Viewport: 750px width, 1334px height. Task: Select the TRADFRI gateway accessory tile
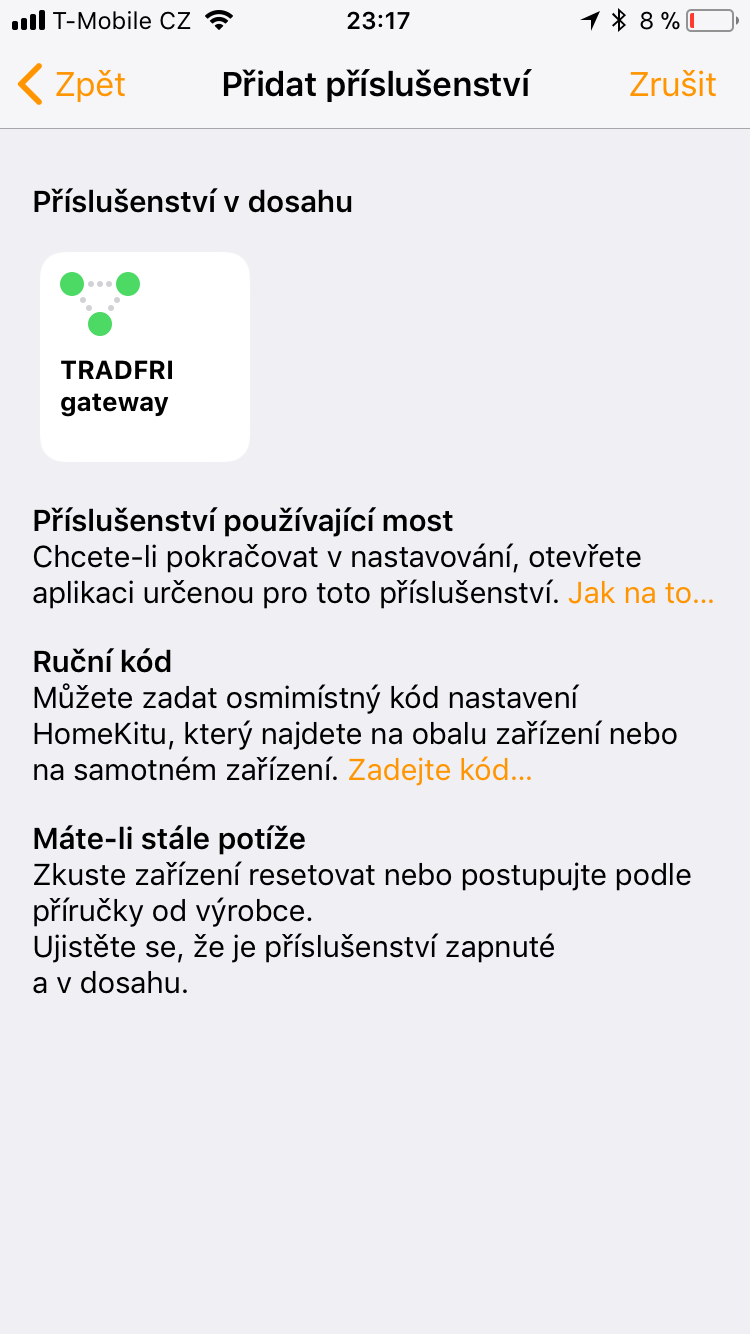[145, 357]
